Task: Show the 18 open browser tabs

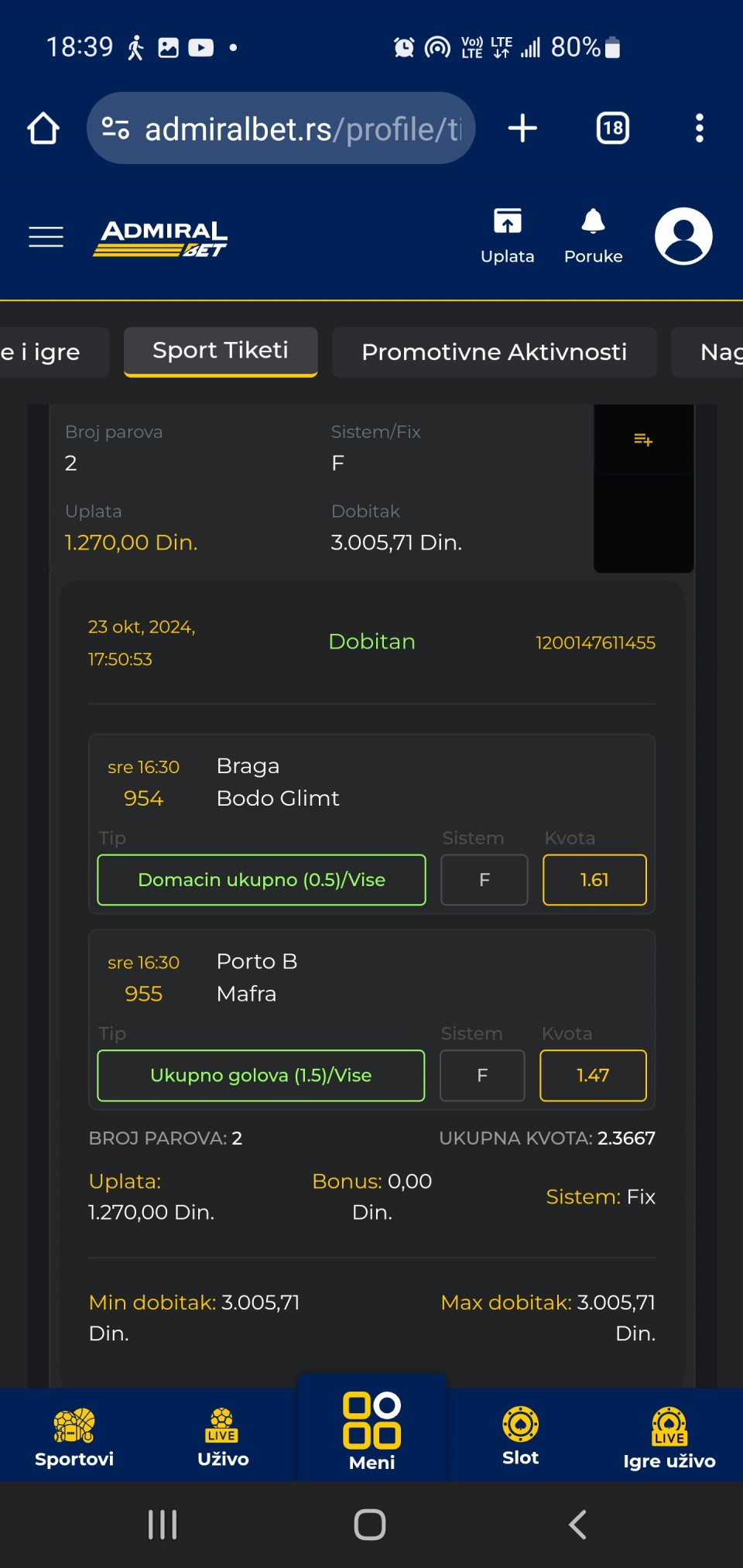Action: [x=612, y=128]
